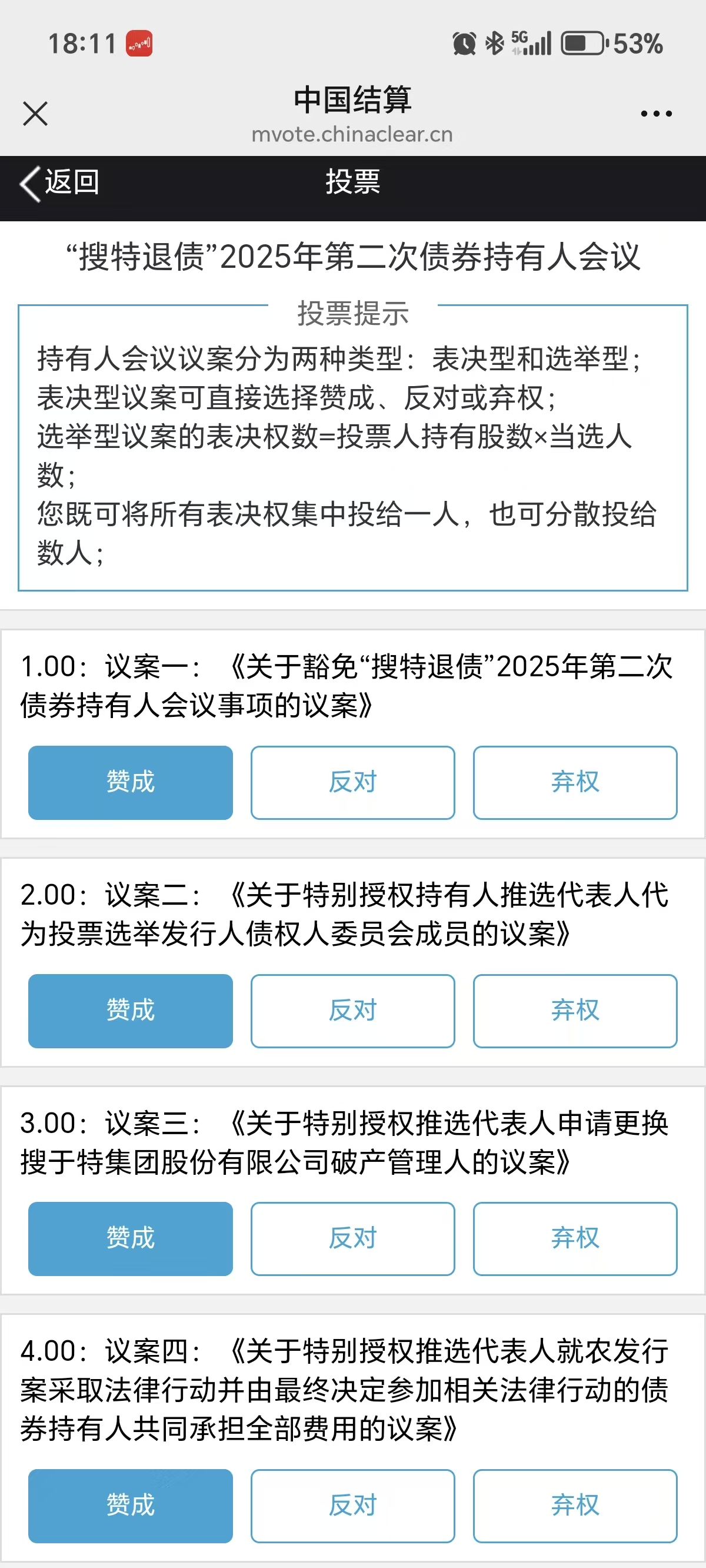Select 弃权 for 议案一
The image size is (706, 1568).
575,782
